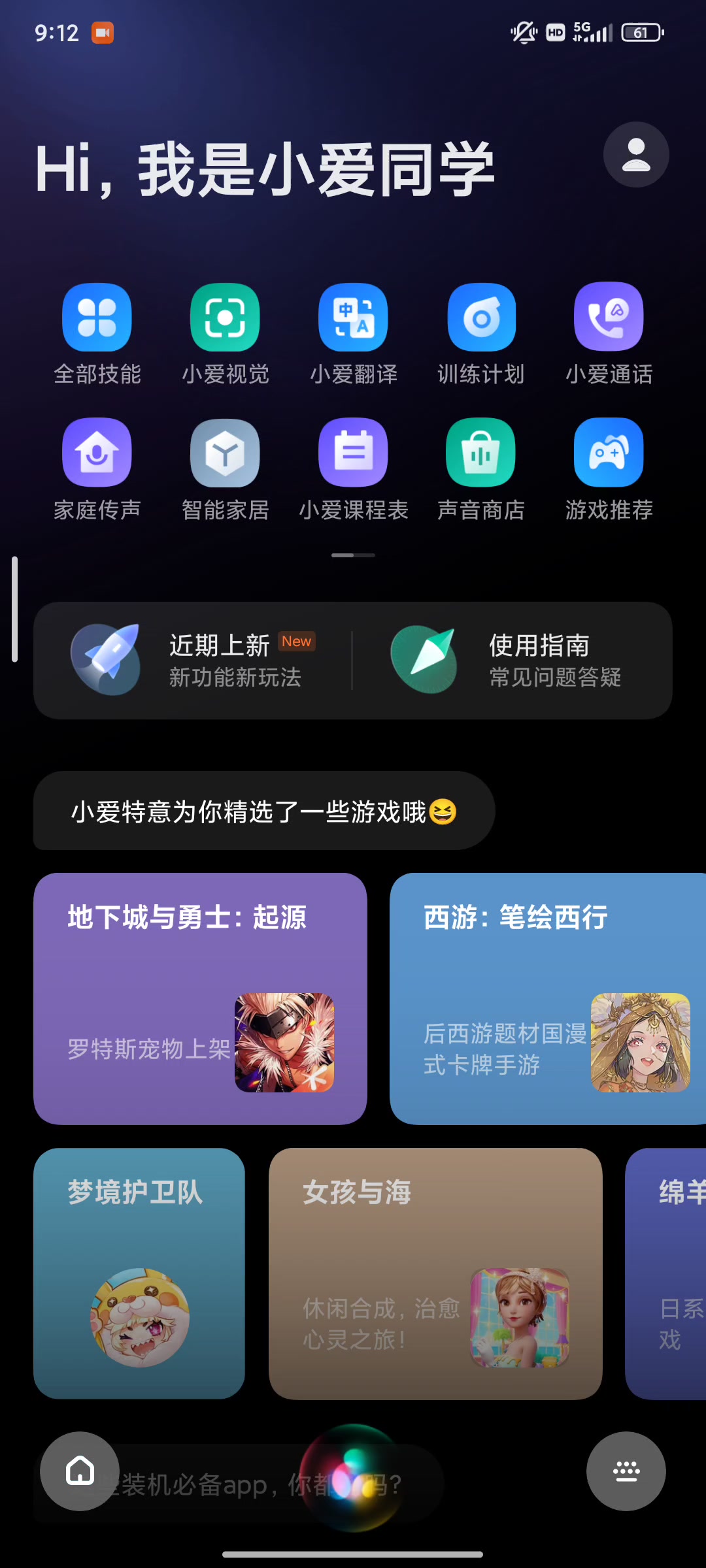Open 游戏推荐

coord(609,470)
